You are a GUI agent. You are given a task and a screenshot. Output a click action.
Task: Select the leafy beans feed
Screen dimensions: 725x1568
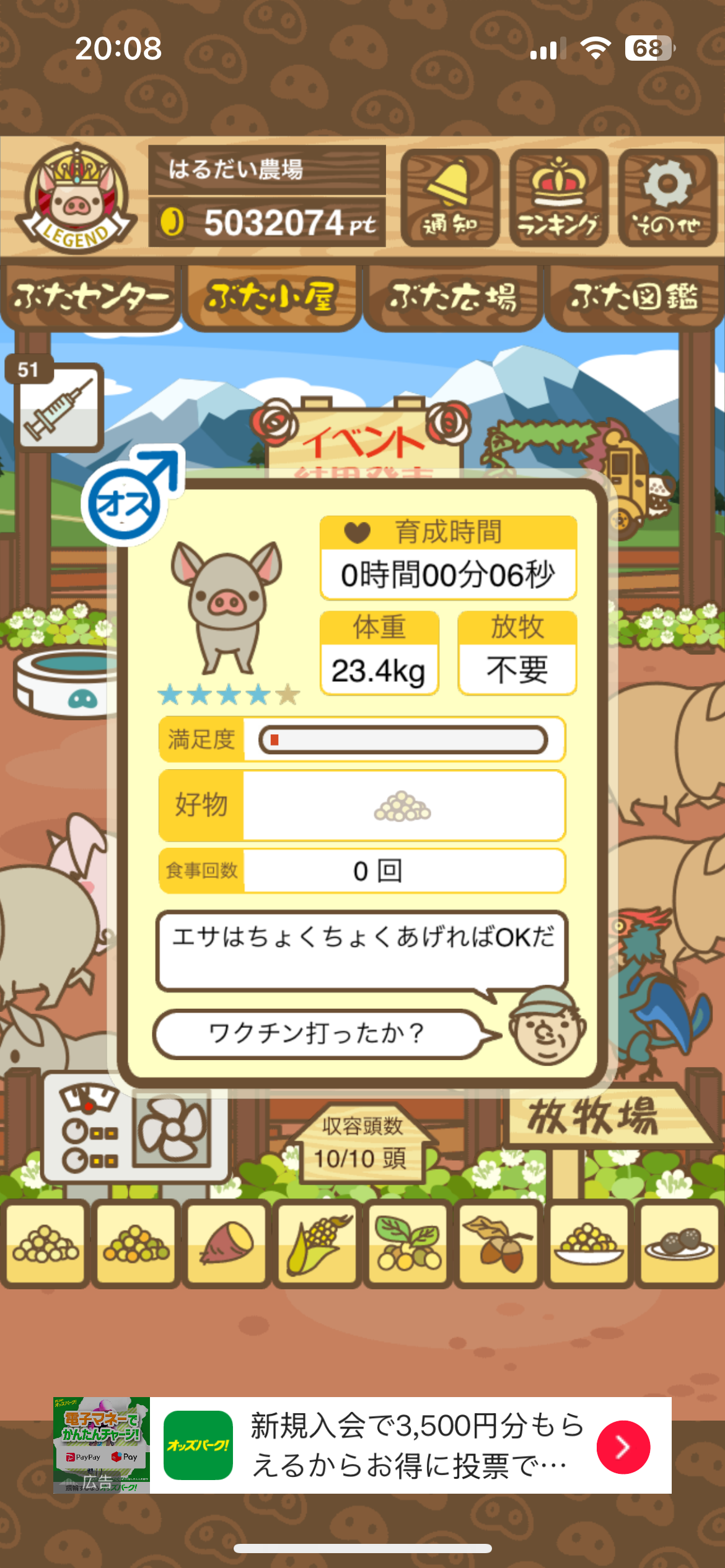pyautogui.click(x=408, y=1244)
